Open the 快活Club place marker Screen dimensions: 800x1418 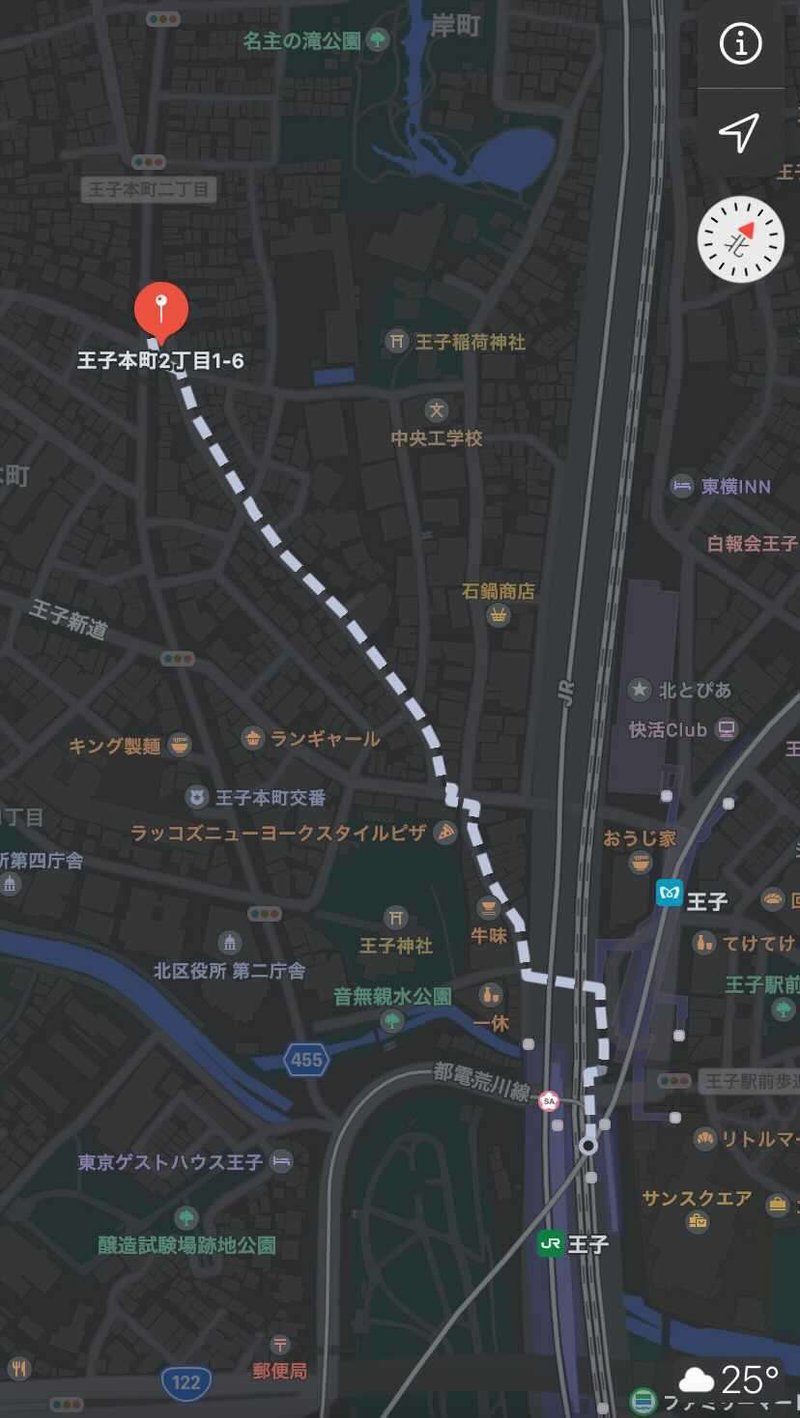coord(727,729)
